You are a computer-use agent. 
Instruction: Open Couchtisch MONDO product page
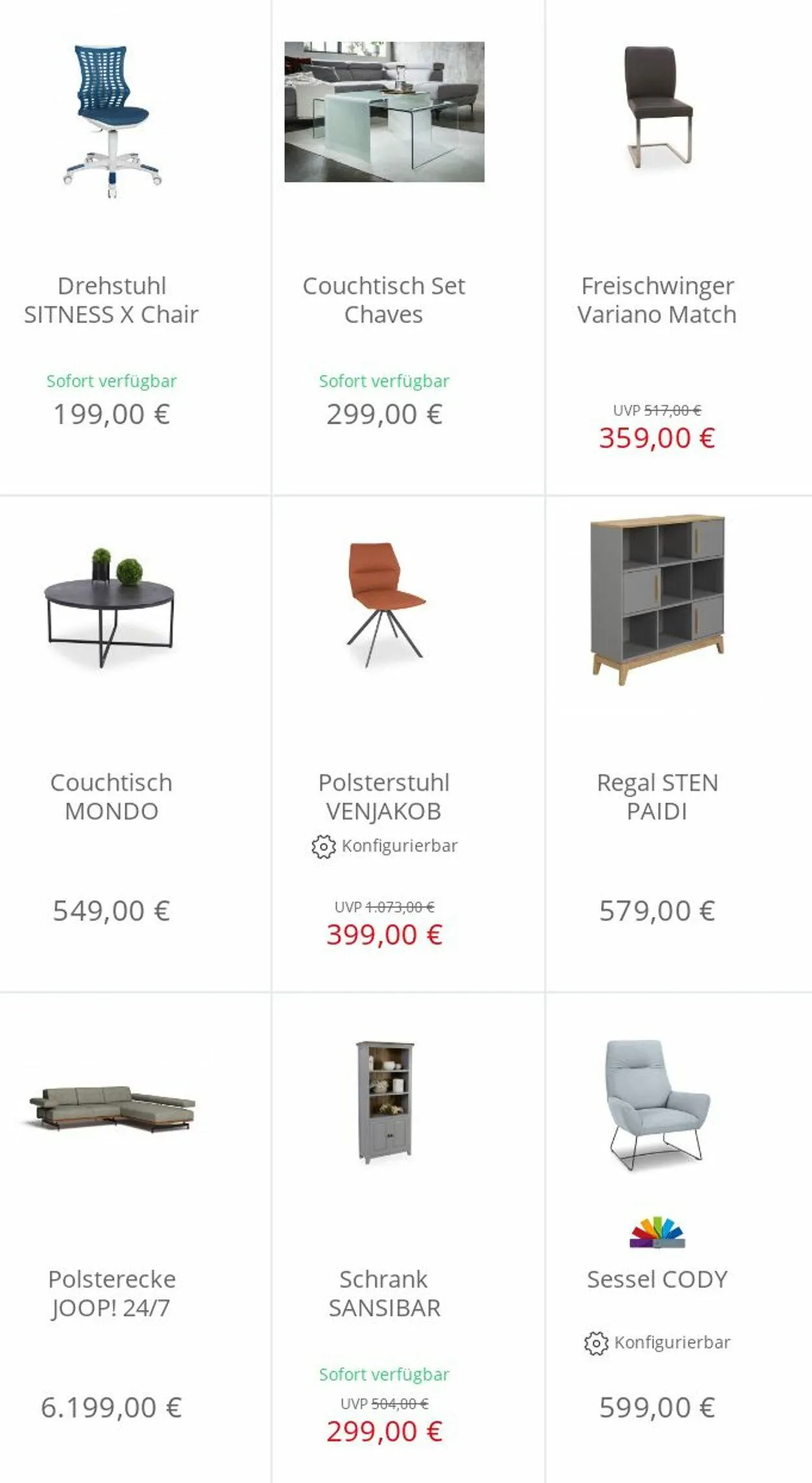pos(112,797)
